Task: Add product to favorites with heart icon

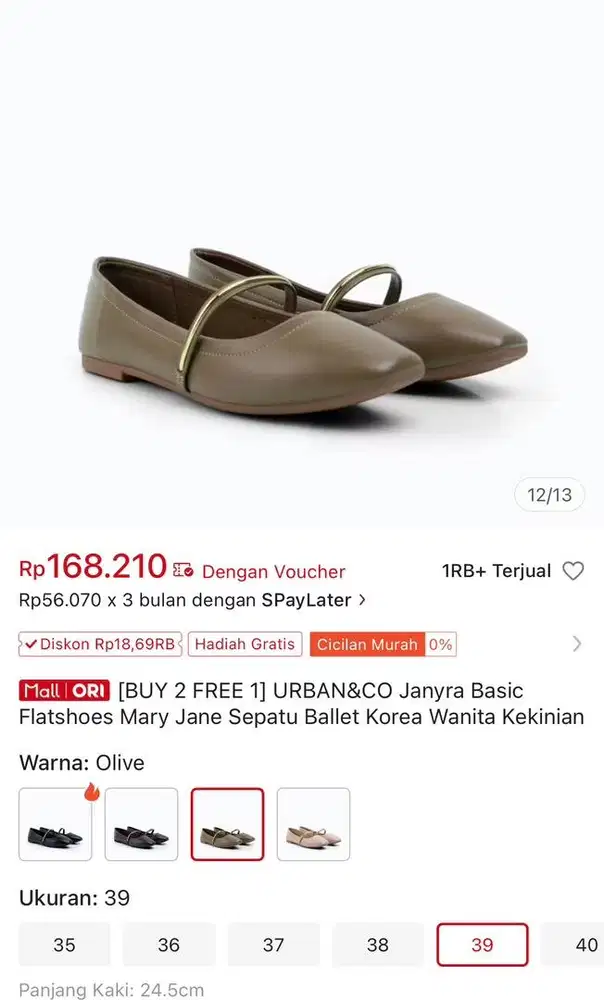Action: click(573, 571)
